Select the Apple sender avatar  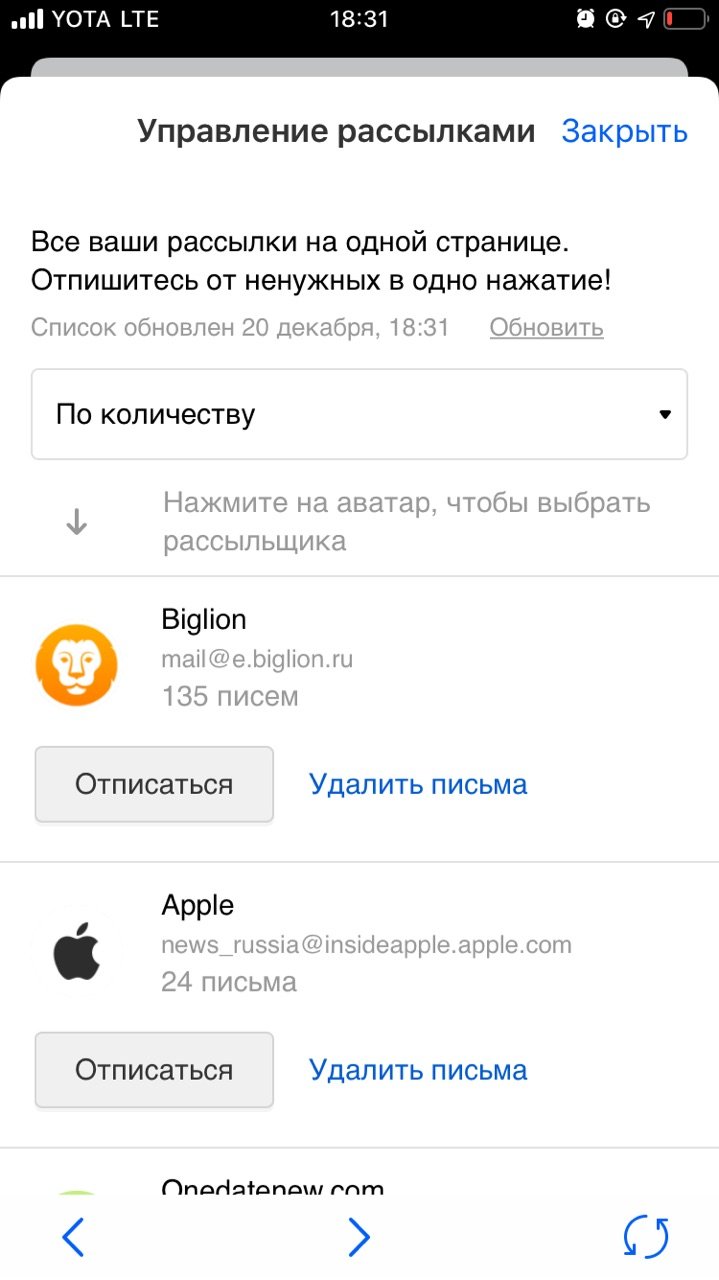pyautogui.click(x=76, y=951)
